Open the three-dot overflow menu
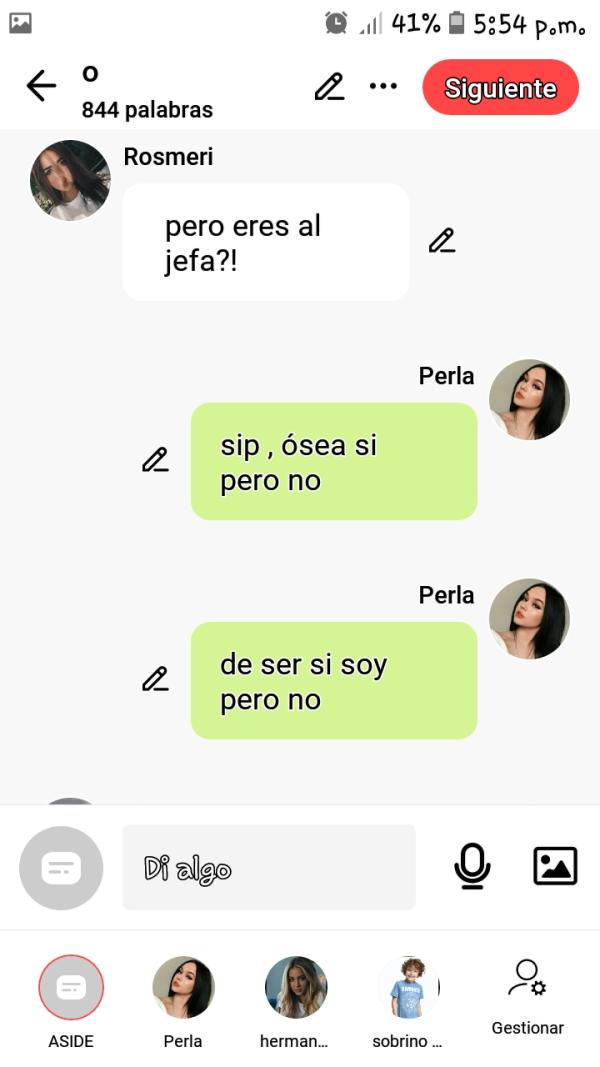The image size is (600, 1067). (x=383, y=86)
